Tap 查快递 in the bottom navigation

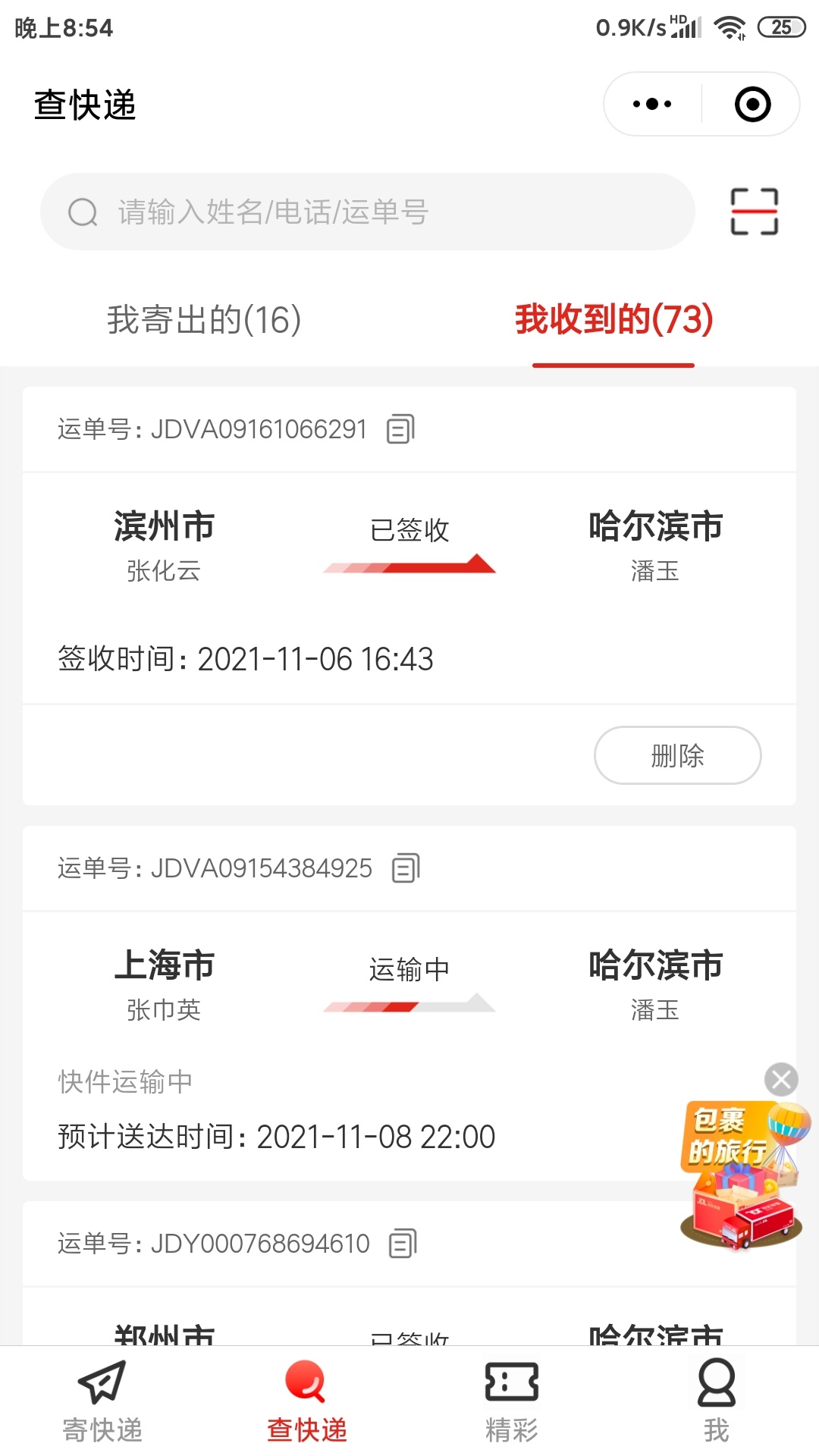(x=307, y=1401)
